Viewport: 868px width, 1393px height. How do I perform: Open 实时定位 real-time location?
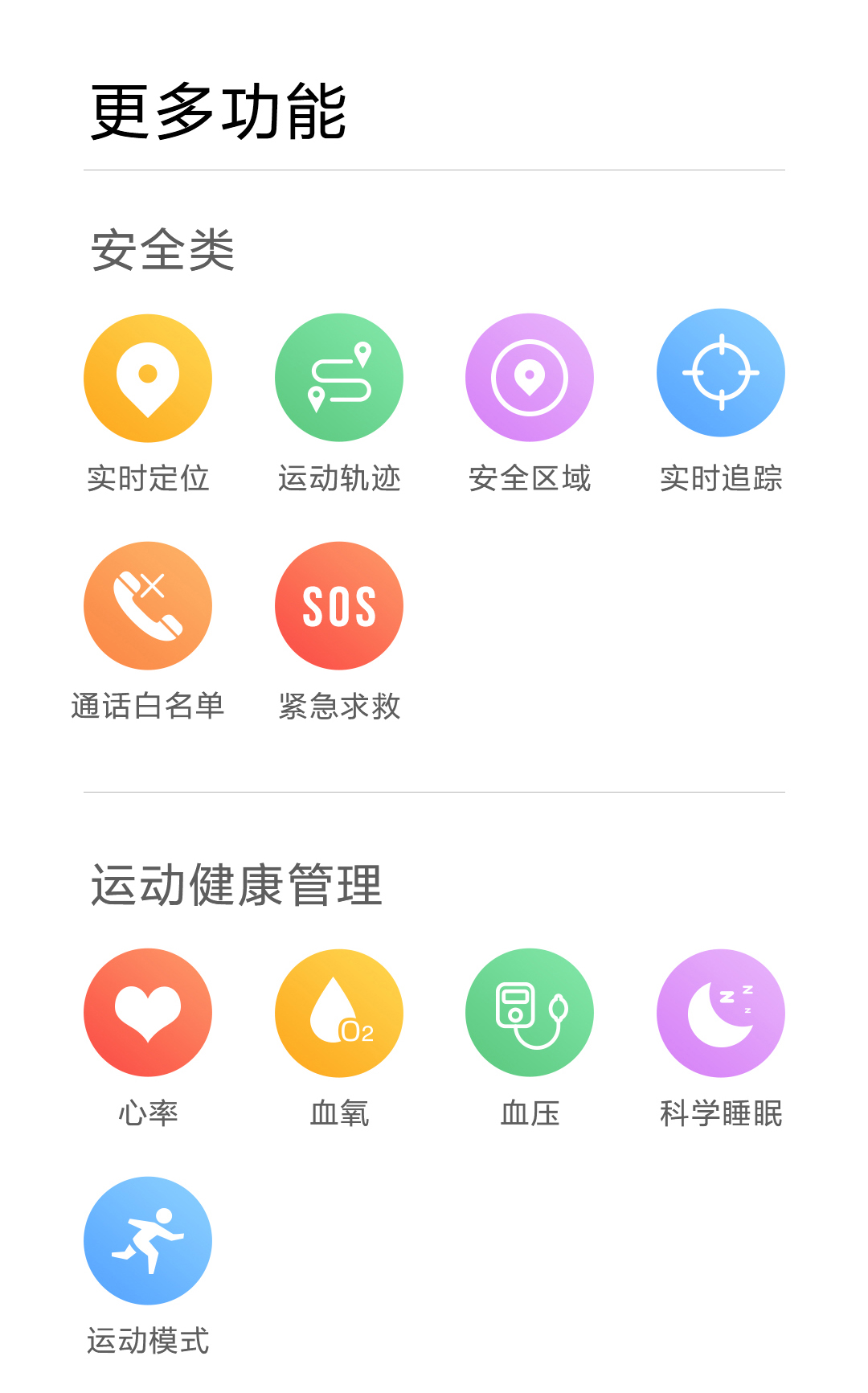[148, 379]
